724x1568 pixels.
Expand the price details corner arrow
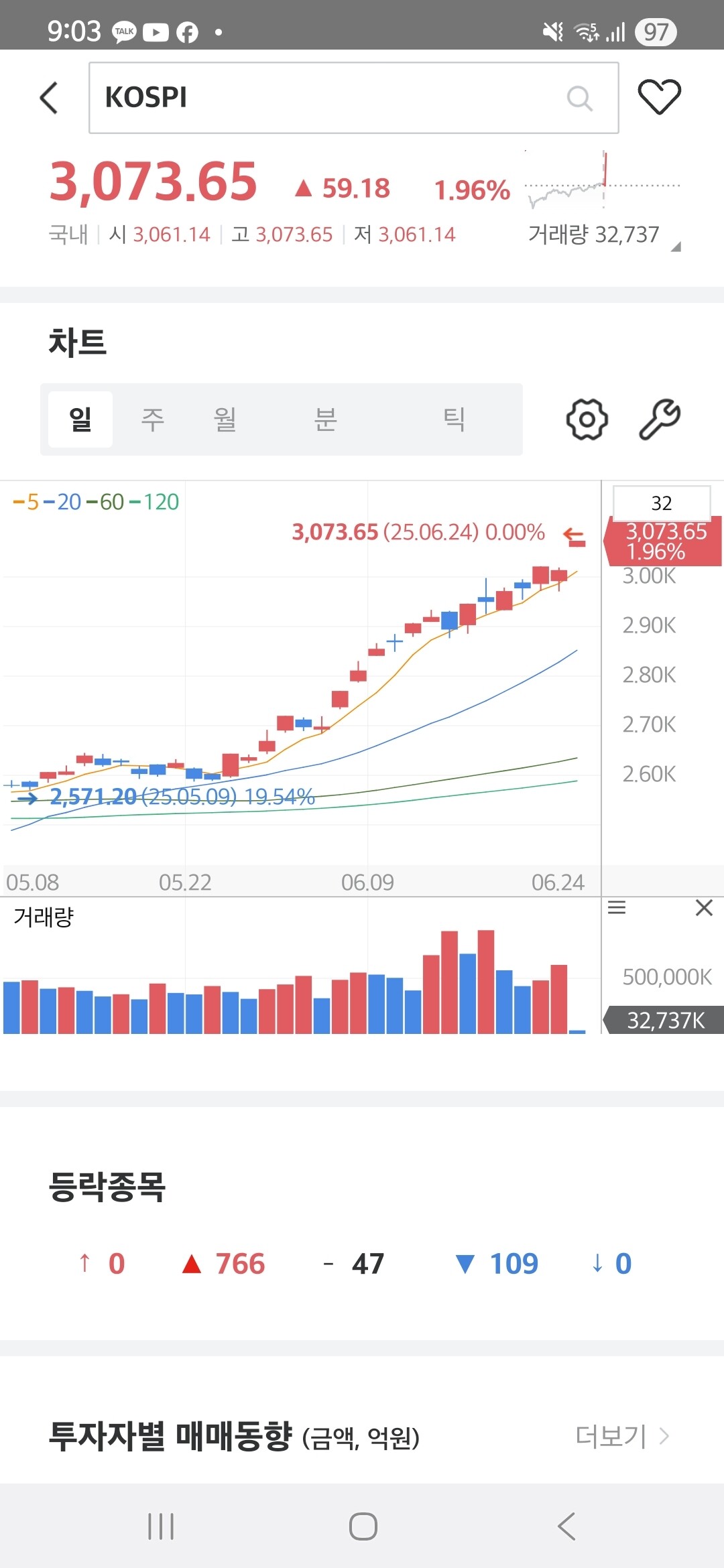point(676,247)
